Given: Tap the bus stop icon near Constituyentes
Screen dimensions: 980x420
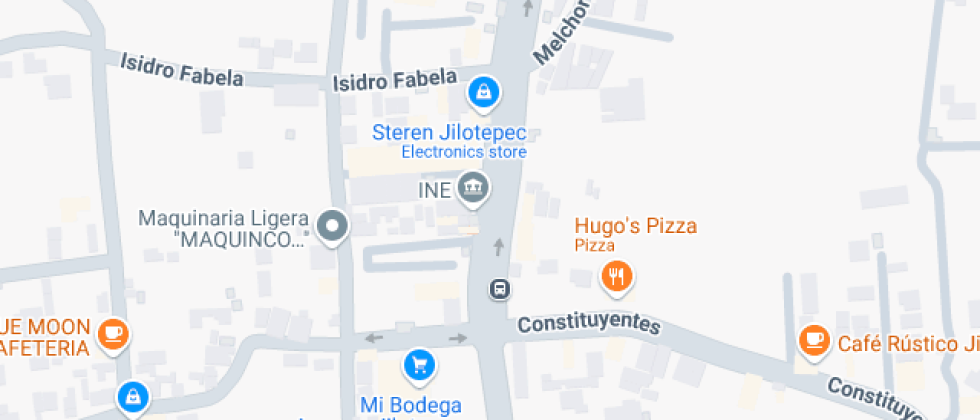Looking at the screenshot, I should click(499, 289).
